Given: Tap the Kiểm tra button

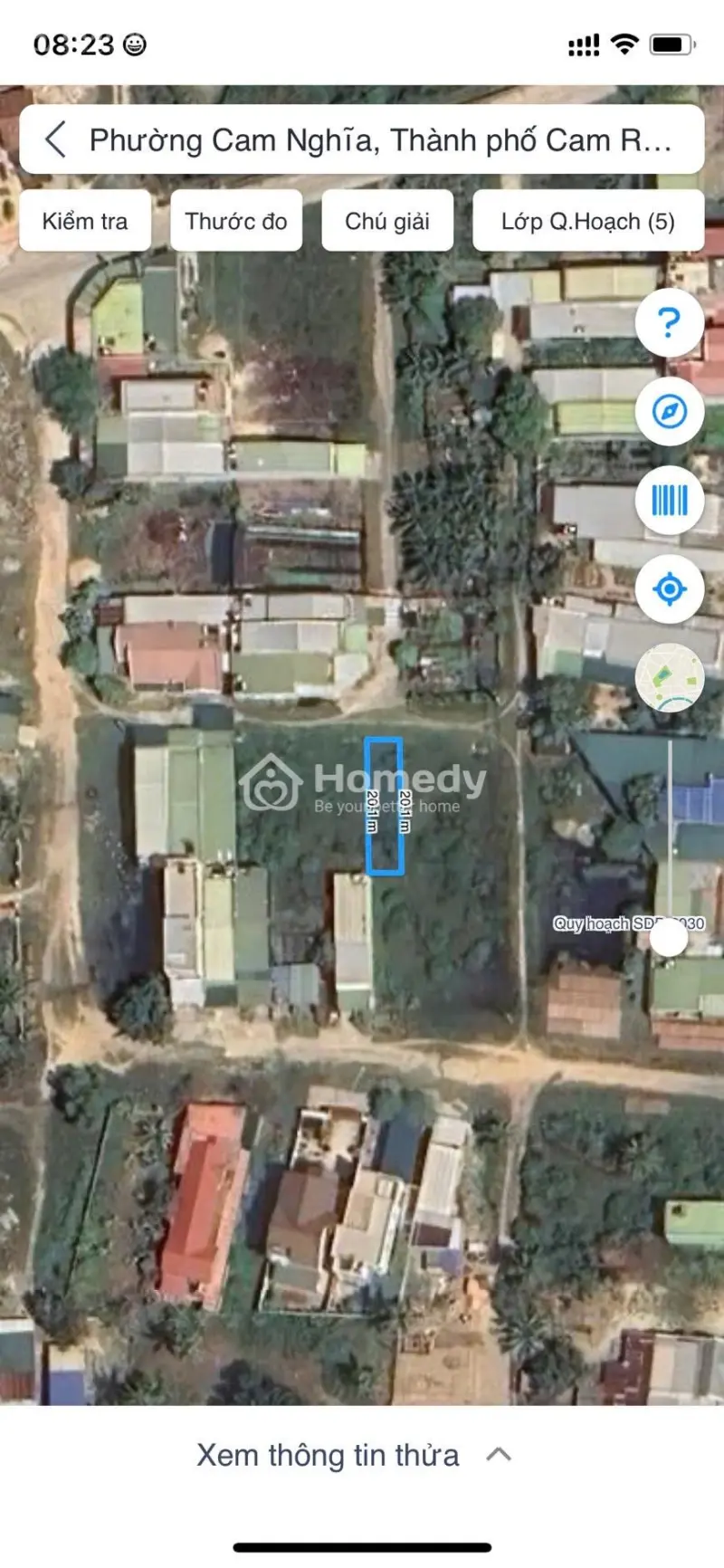Looking at the screenshot, I should point(85,221).
